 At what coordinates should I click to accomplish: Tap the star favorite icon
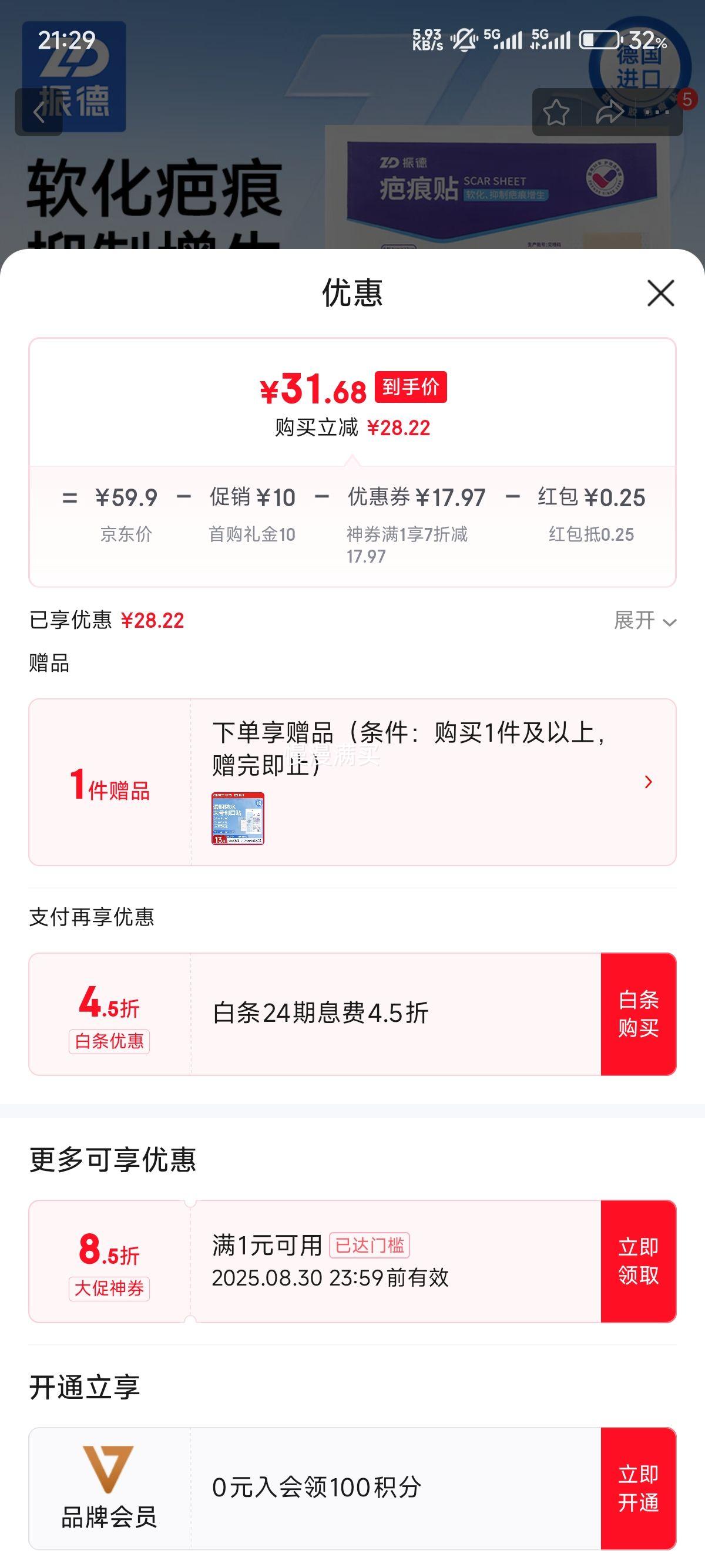click(558, 113)
